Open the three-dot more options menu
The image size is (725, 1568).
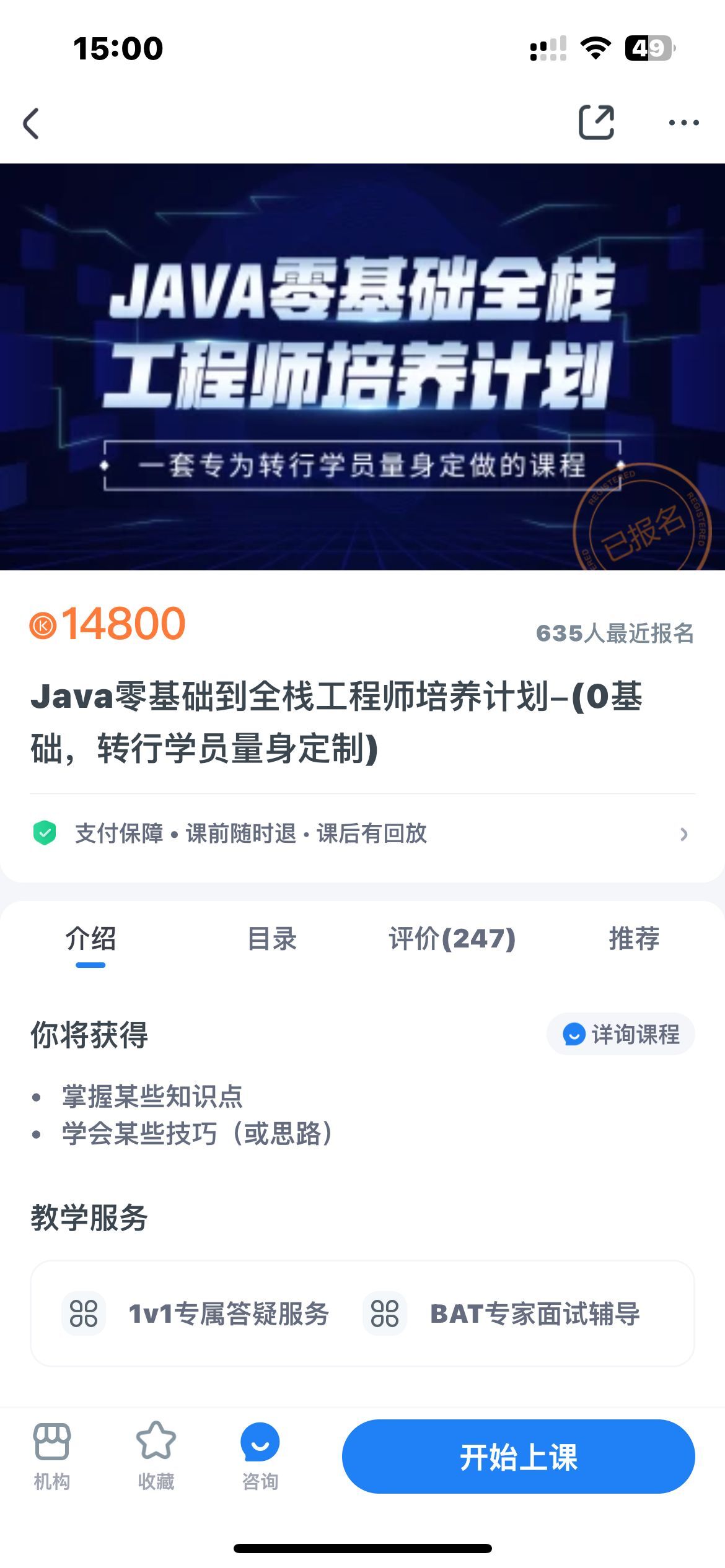click(x=683, y=123)
